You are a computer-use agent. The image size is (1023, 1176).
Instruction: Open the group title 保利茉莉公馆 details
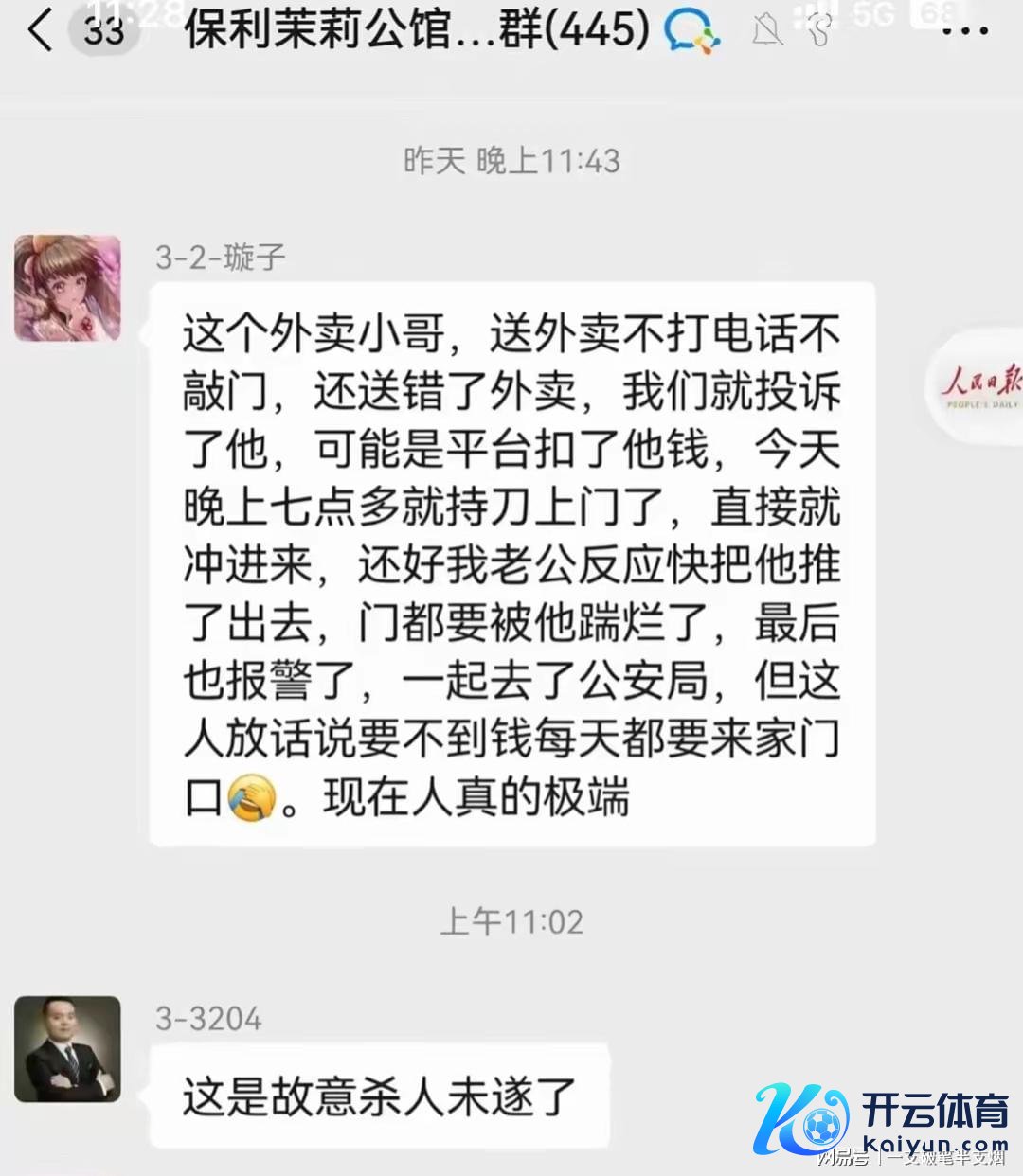pos(417,30)
